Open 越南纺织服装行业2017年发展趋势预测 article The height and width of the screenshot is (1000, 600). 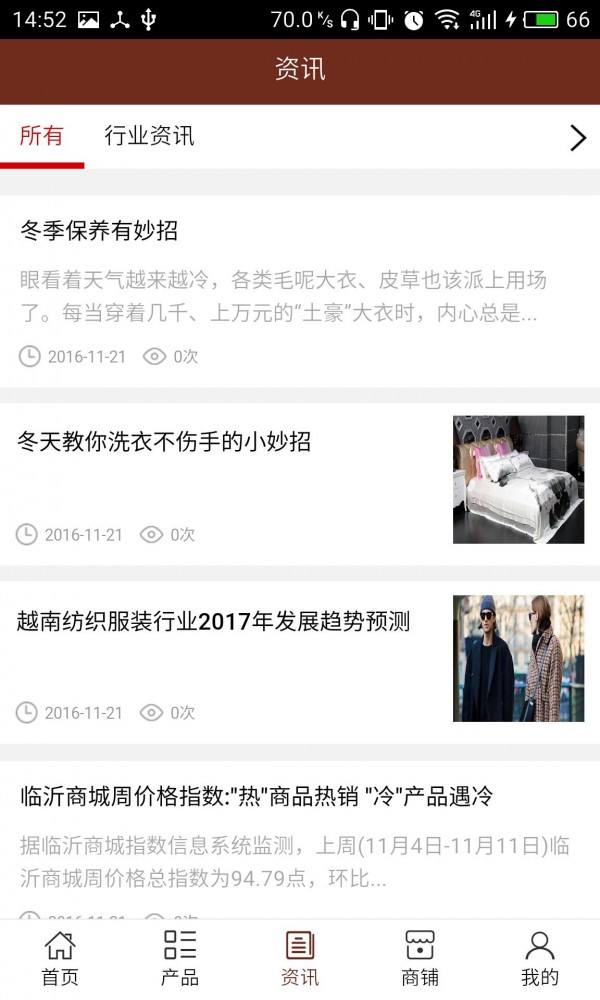pos(214,622)
